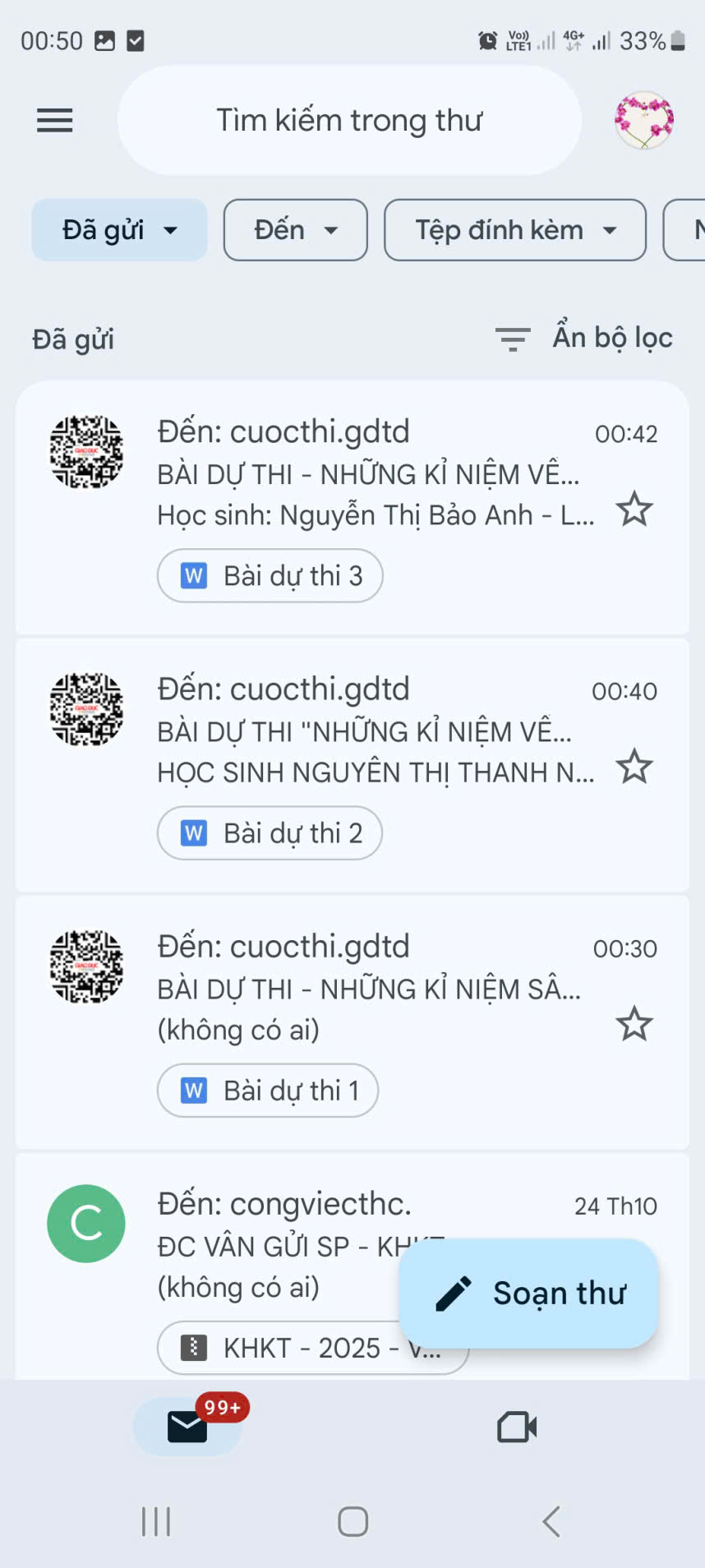Open the 'Bài dự thi 3' attachment
This screenshot has width=705, height=1568.
(x=270, y=575)
